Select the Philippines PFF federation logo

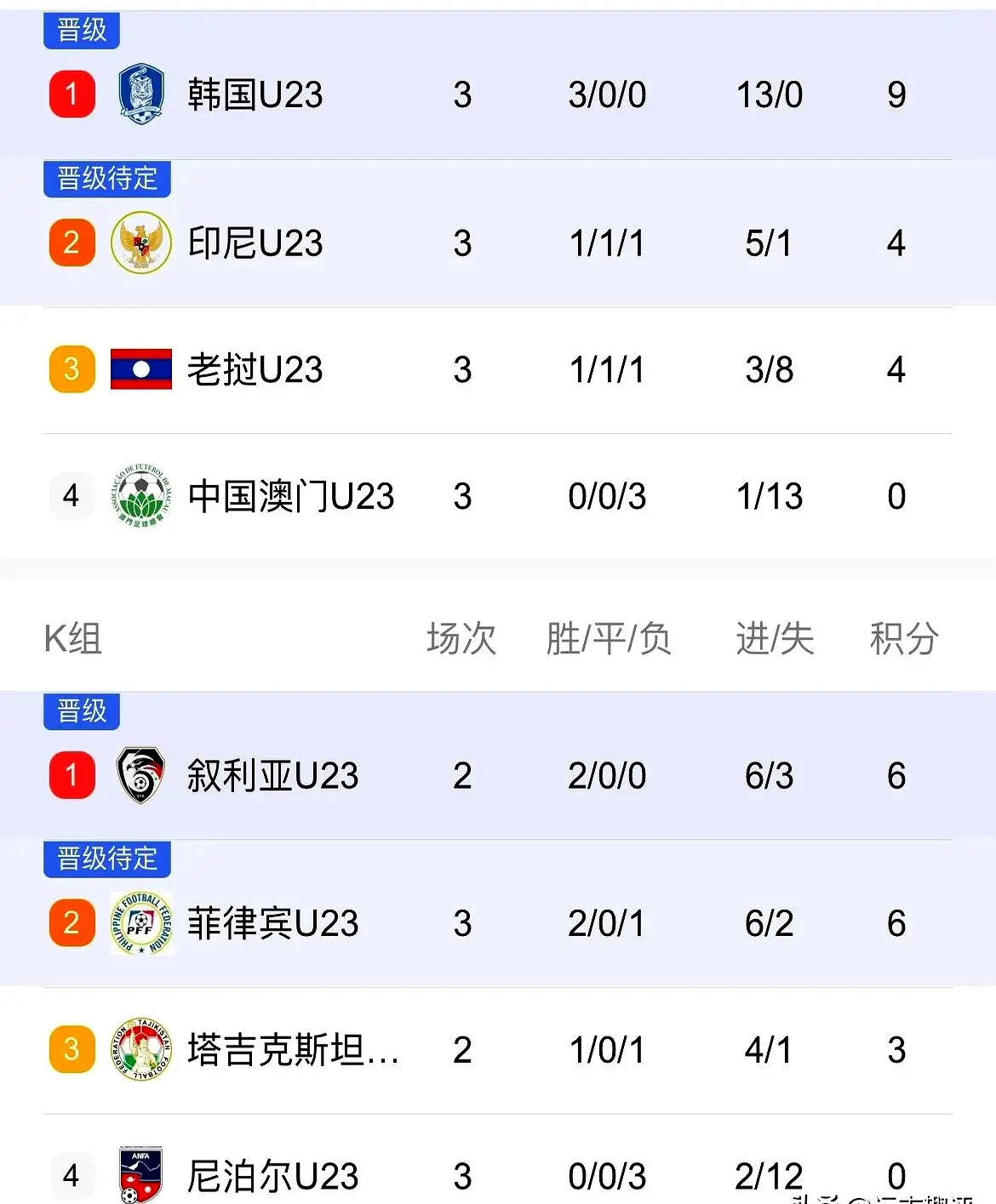coord(141,922)
